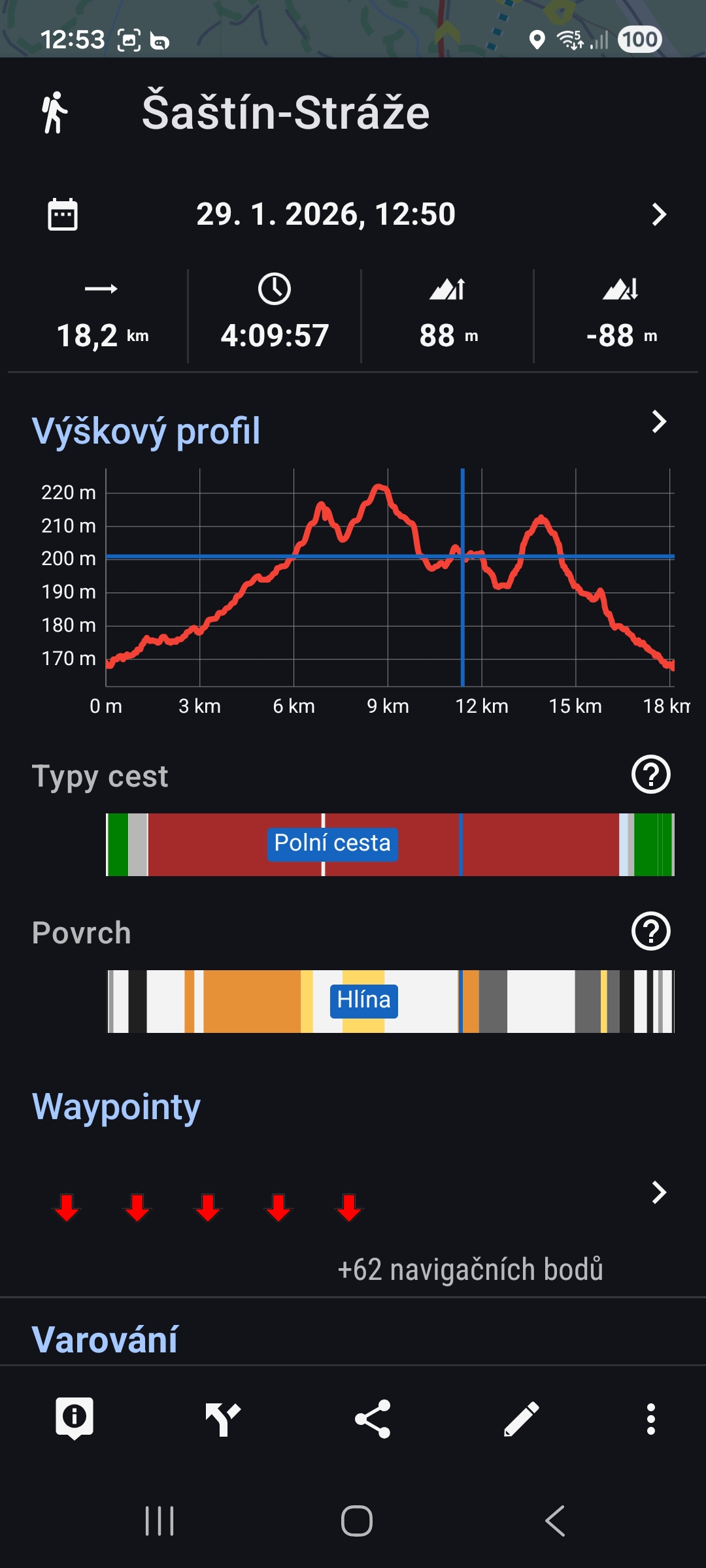This screenshot has width=706, height=1568.
Task: Show help for Typy cest
Action: pyautogui.click(x=651, y=775)
